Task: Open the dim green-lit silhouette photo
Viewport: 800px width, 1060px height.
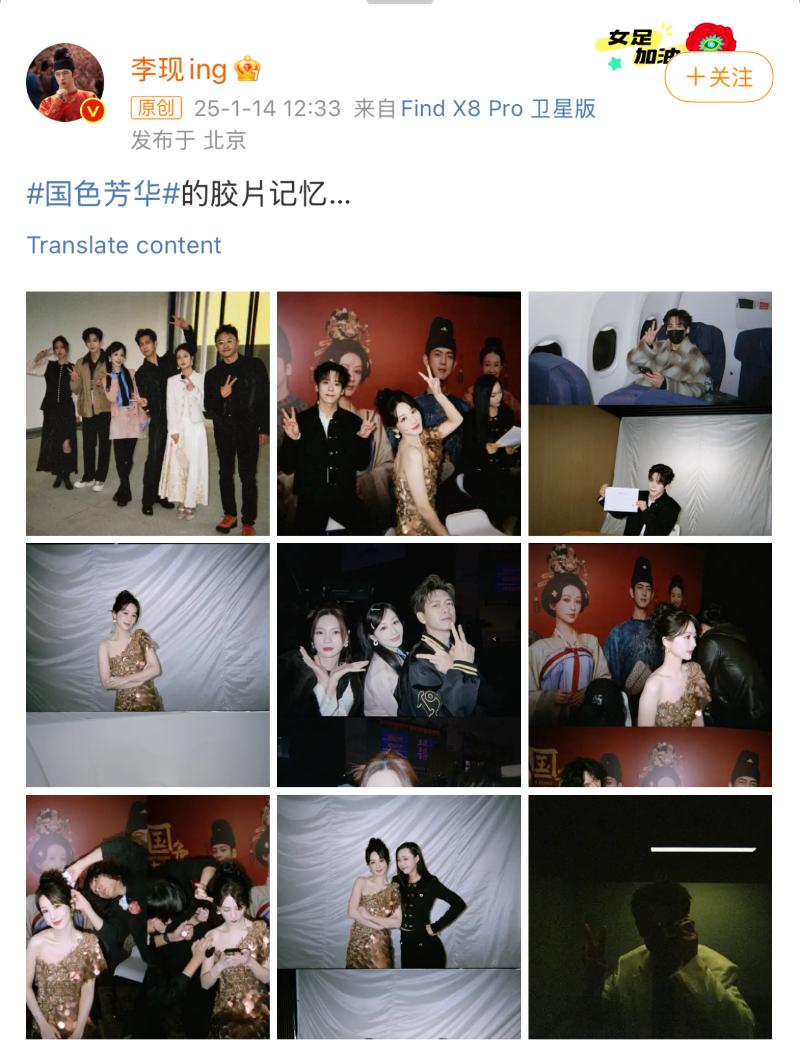Action: click(650, 916)
